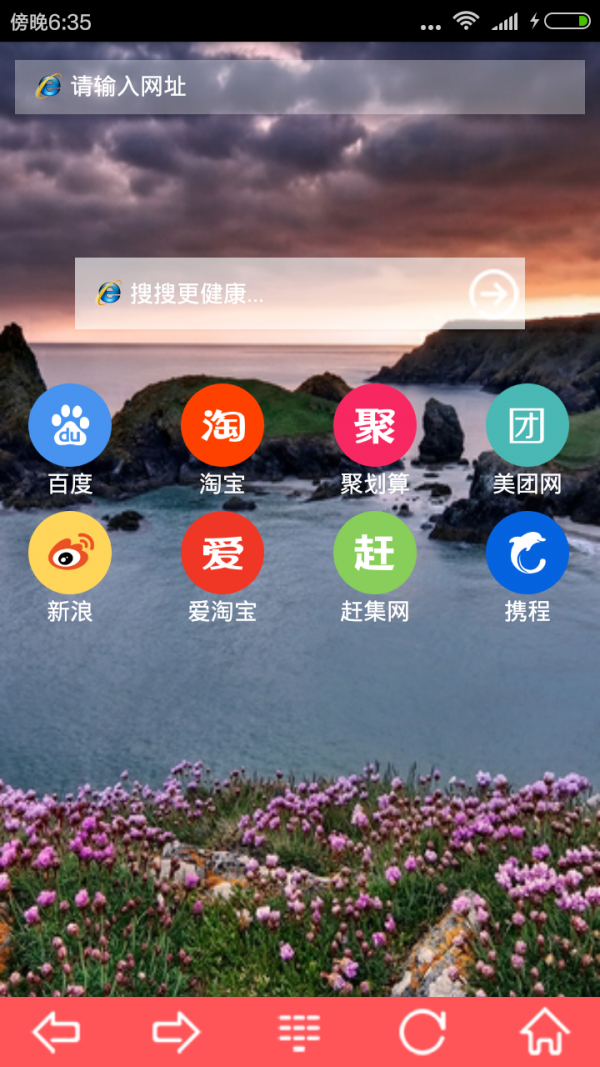Visit the 赶集网 shortcut
600x1067 pixels.
375,553
